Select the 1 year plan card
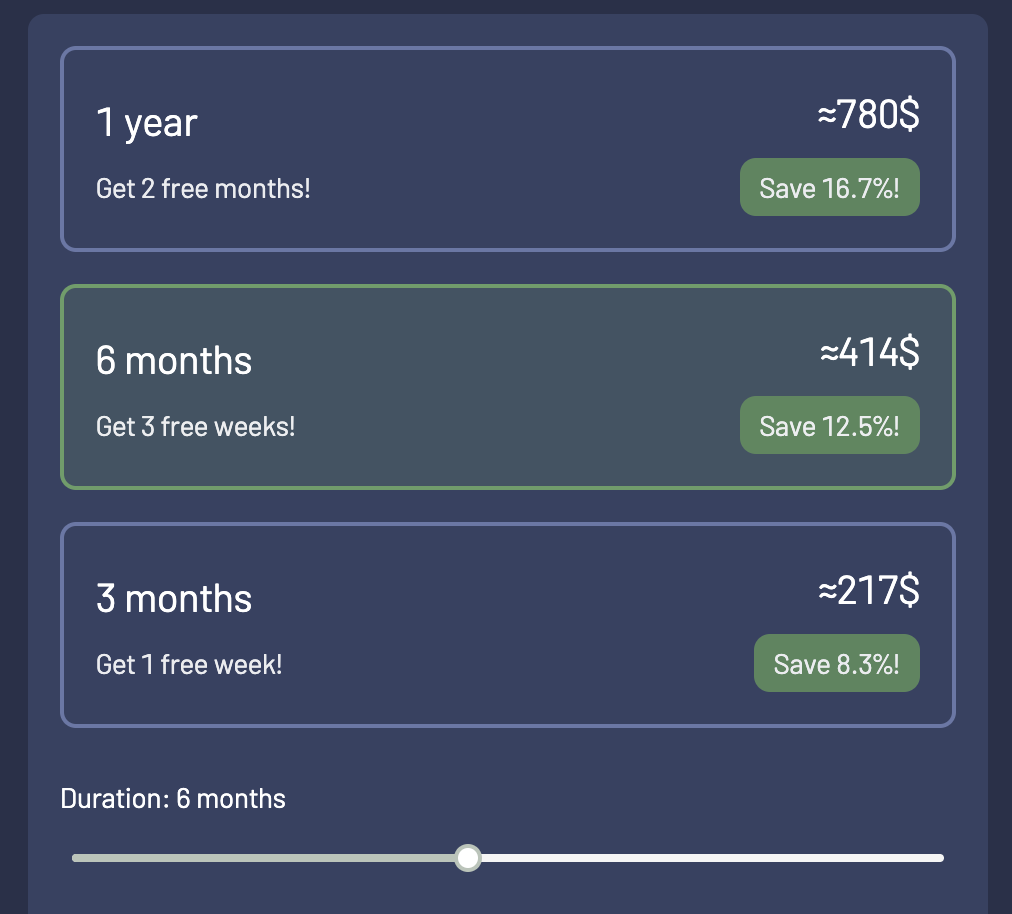Screen dimensions: 1012x914 [508, 149]
